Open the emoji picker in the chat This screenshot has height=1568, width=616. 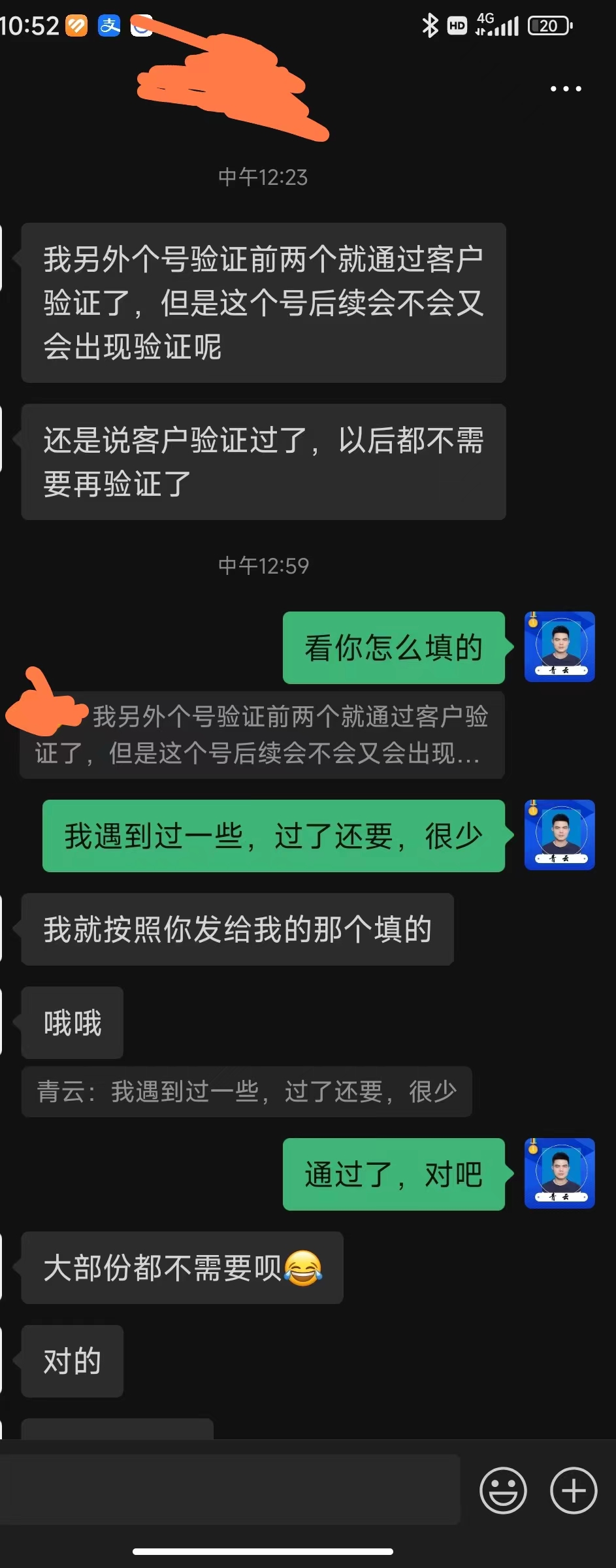click(502, 1492)
